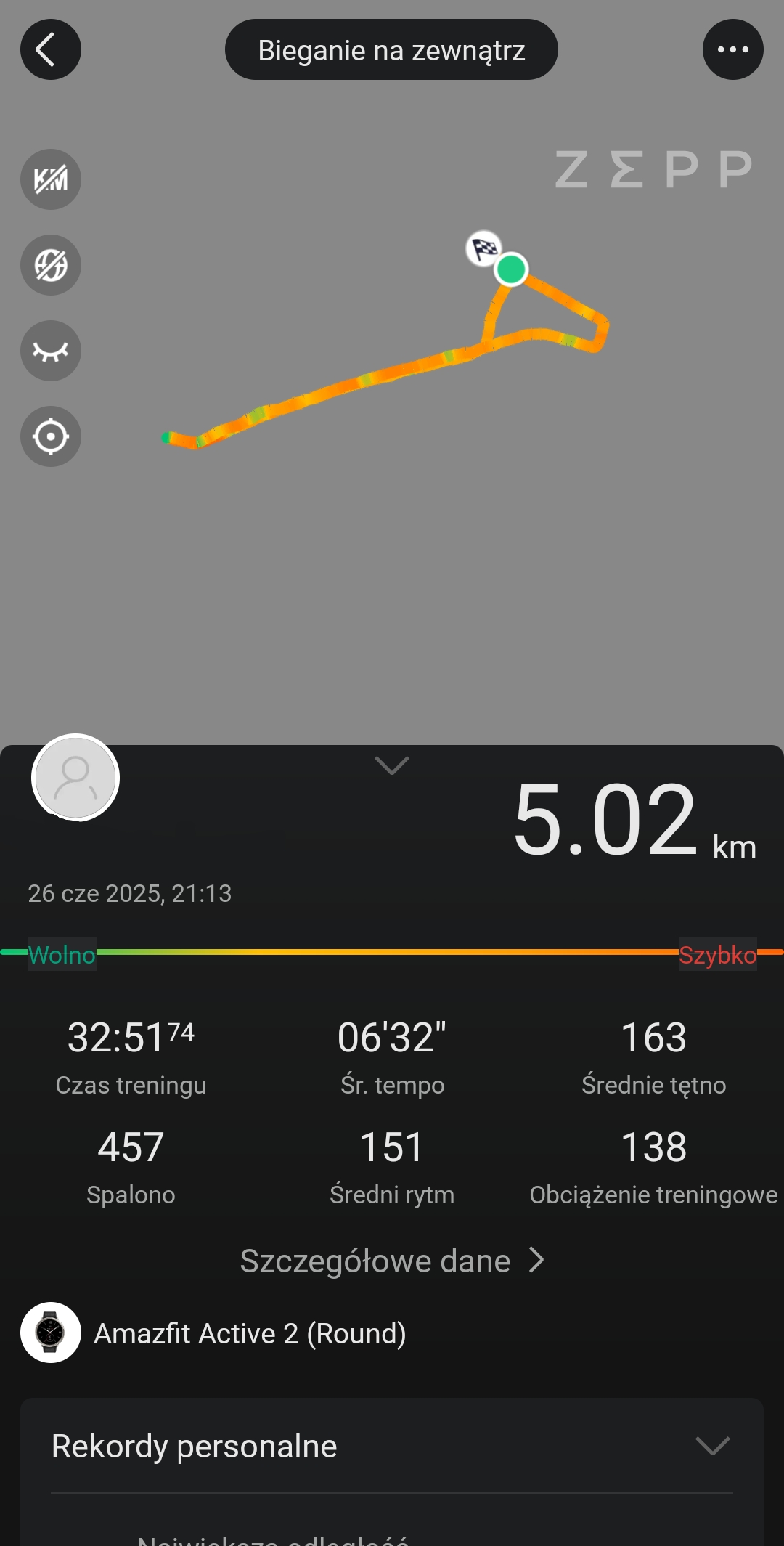Go back using the arrow button
The width and height of the screenshot is (784, 1546).
click(50, 50)
